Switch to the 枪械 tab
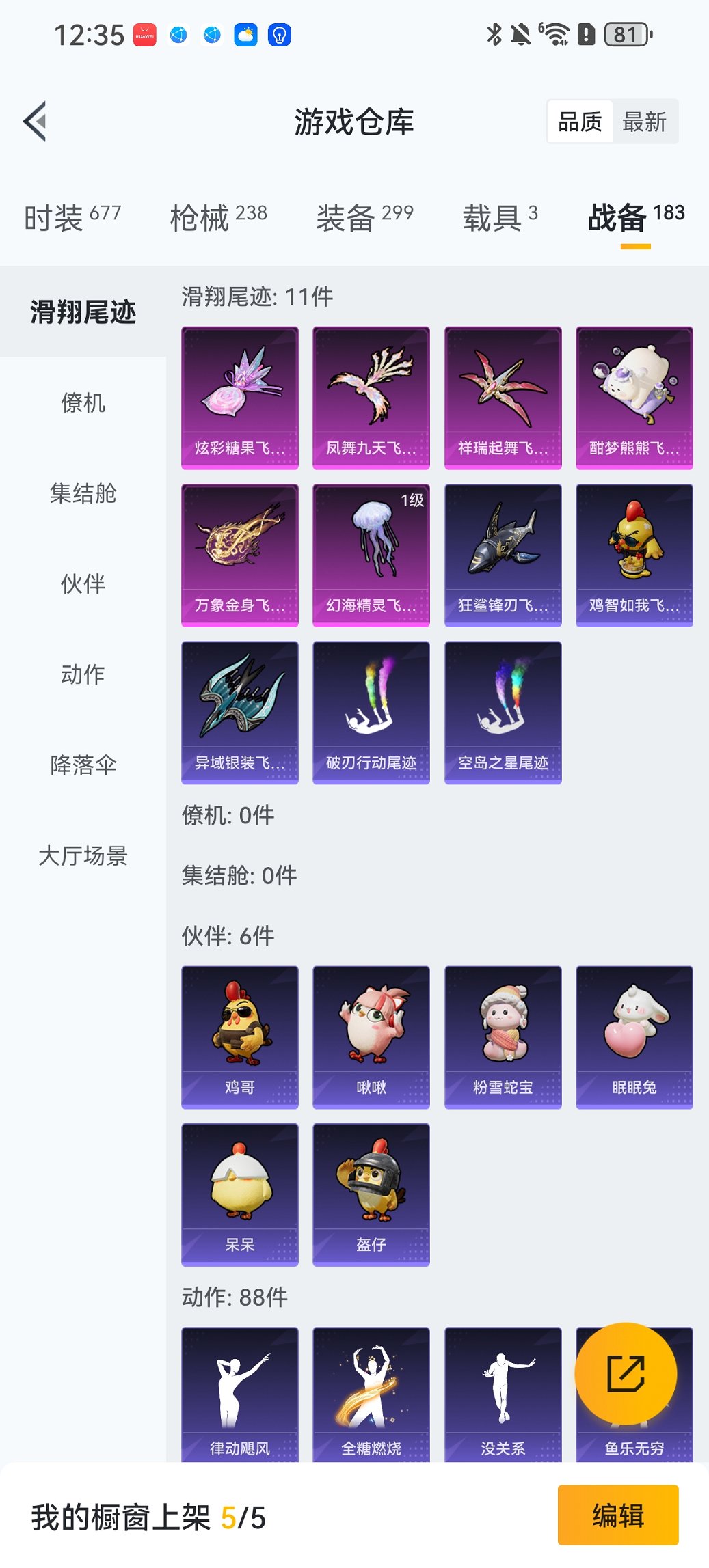This screenshot has height=1568, width=709. pos(218,217)
